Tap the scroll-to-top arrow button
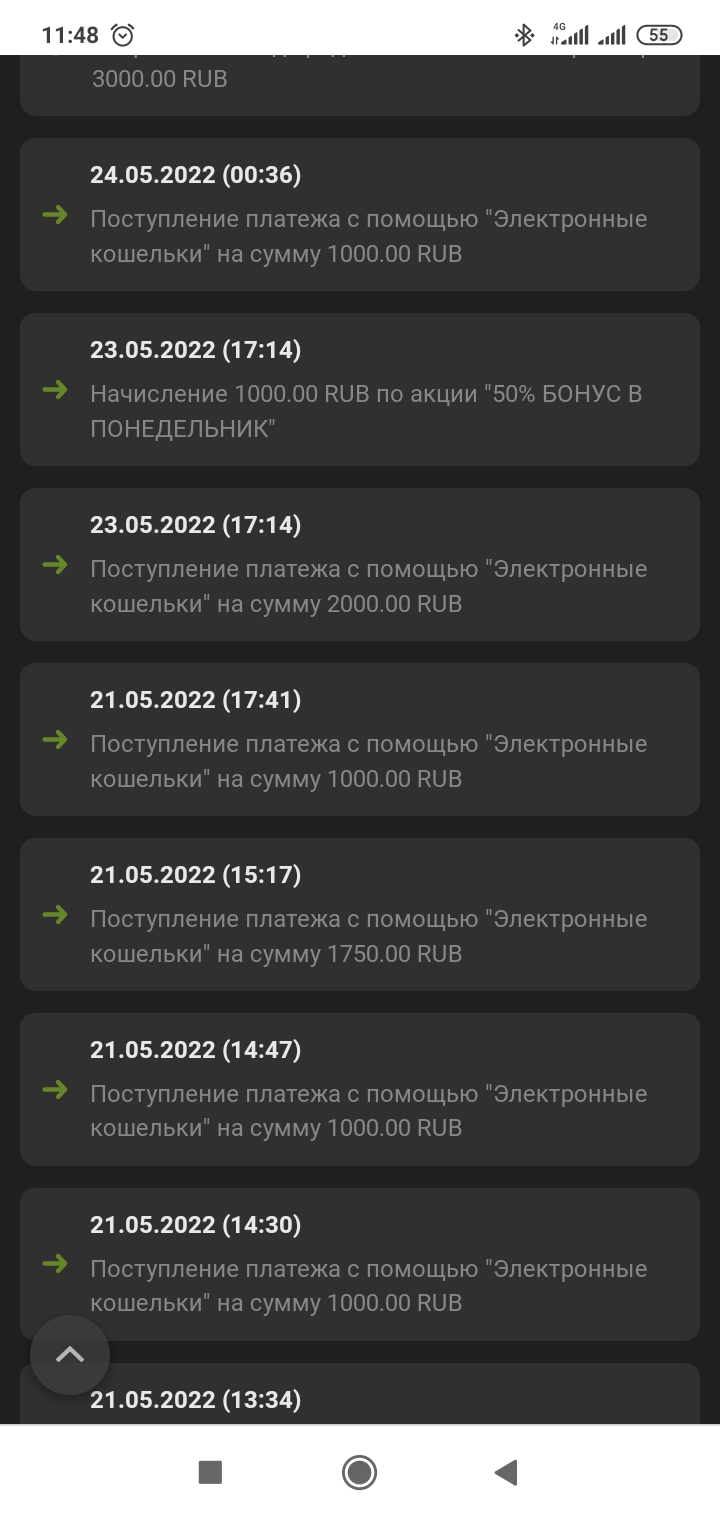Screen dimensions: 720x1520 (70, 1355)
